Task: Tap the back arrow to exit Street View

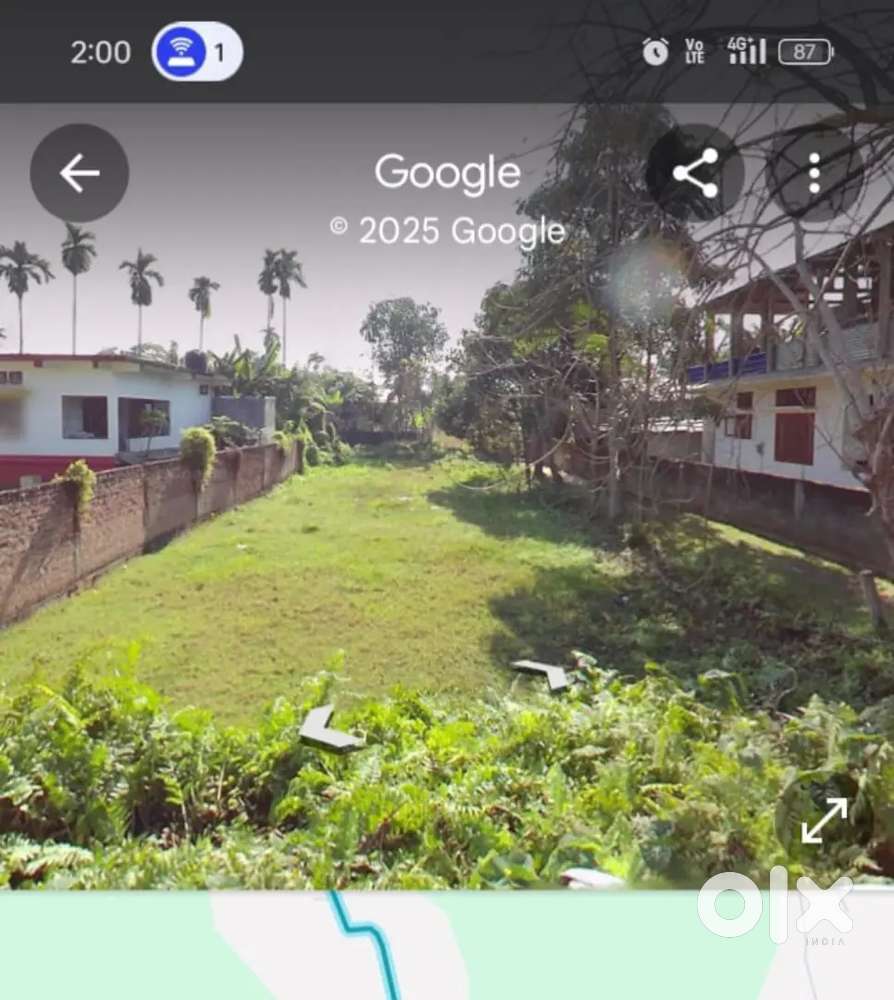Action: (x=78, y=171)
